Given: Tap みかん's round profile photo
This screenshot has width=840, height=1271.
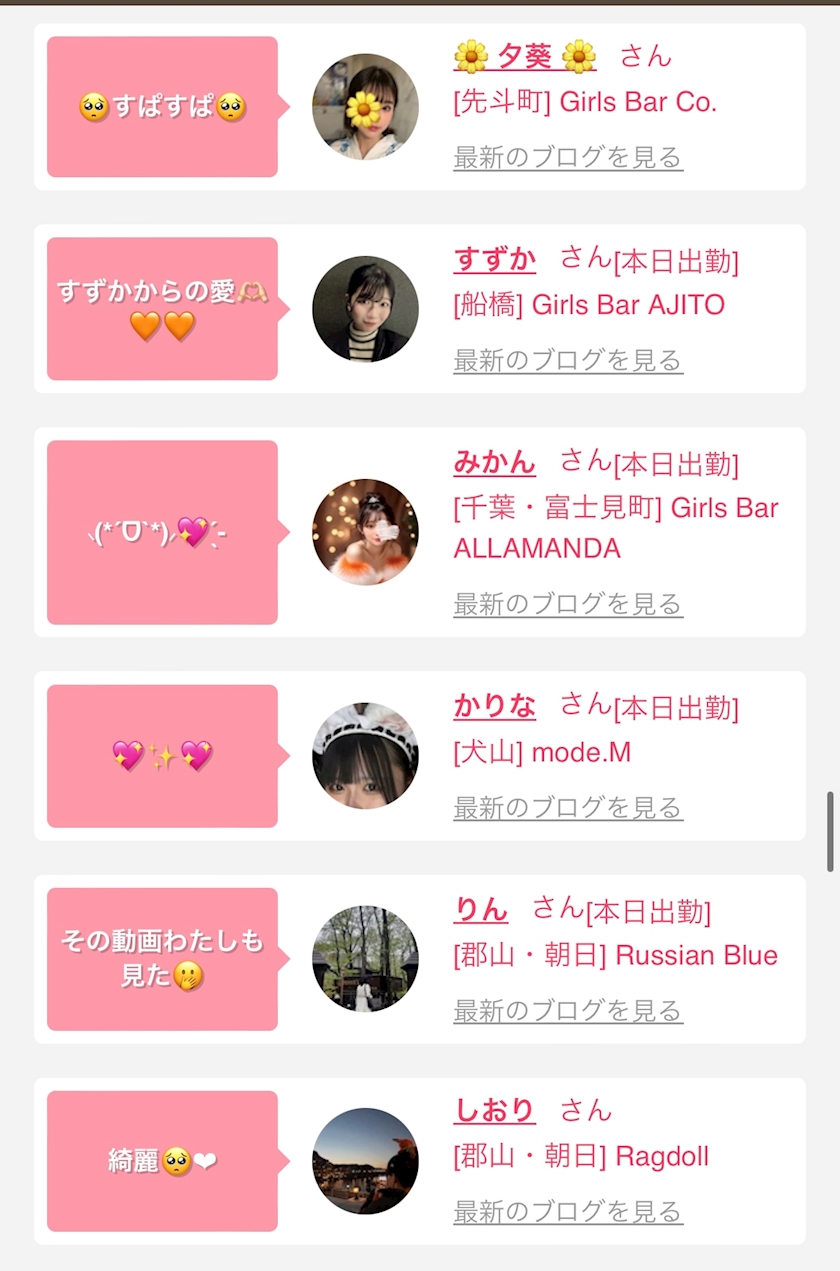Looking at the screenshot, I should [365, 532].
